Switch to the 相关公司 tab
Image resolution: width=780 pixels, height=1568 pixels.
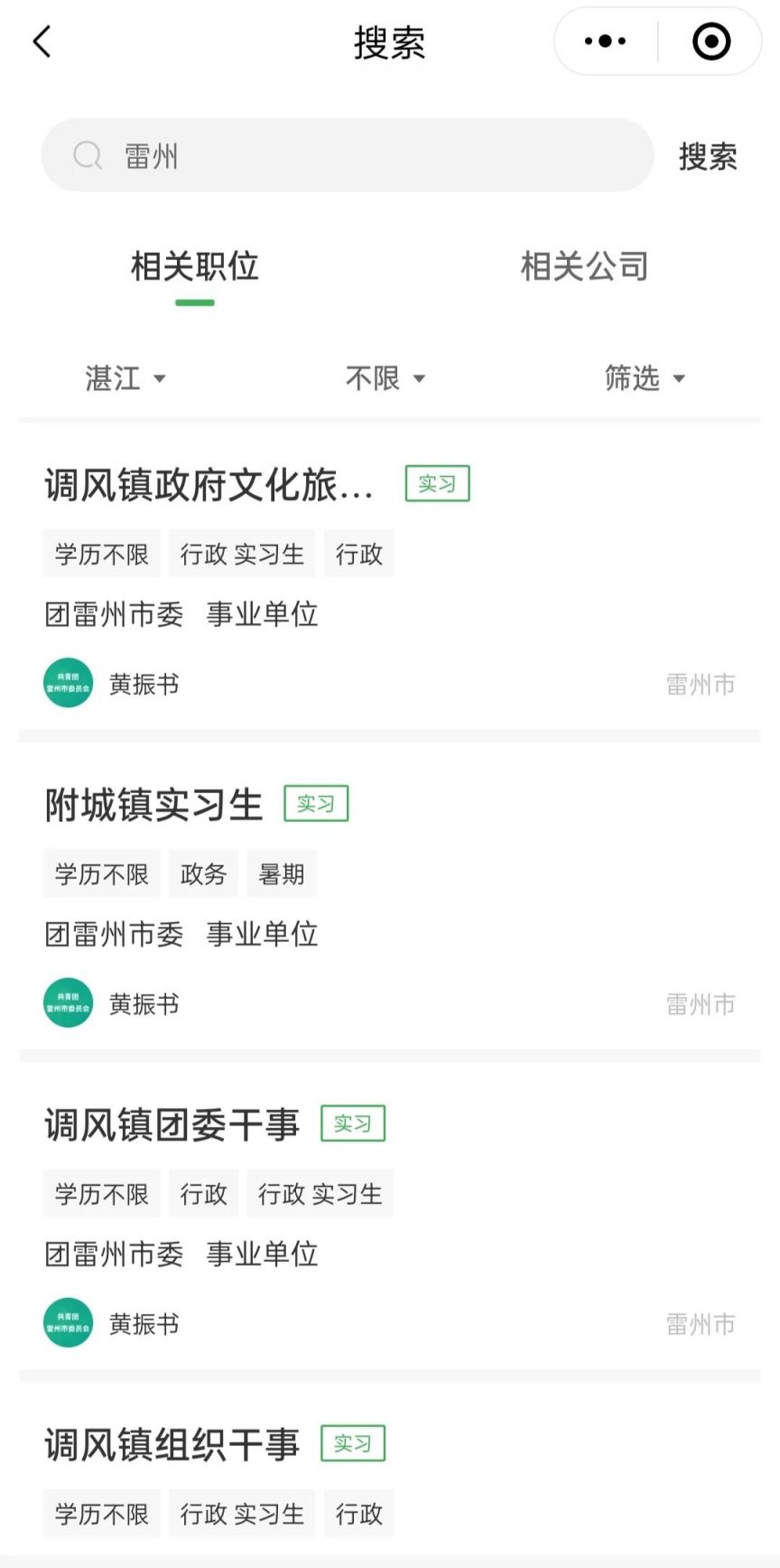[x=584, y=266]
